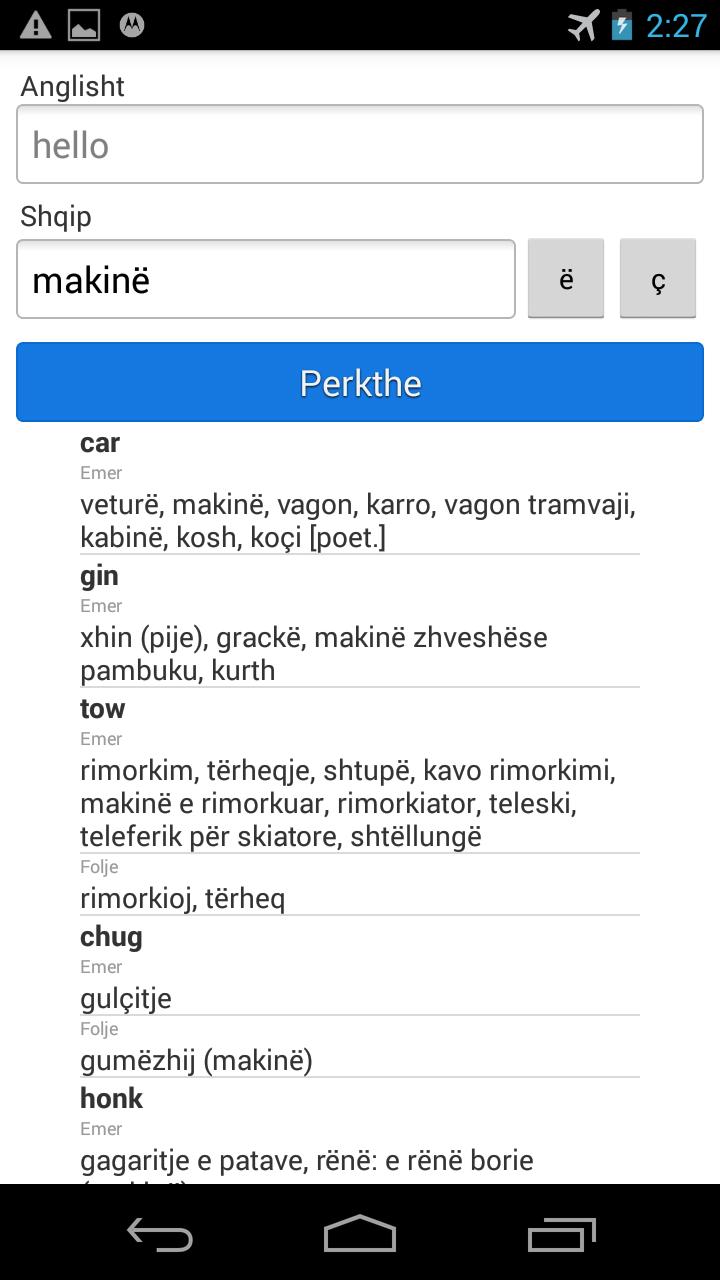The width and height of the screenshot is (720, 1280).
Task: Tap the Shqip field containing makinë
Action: click(265, 280)
